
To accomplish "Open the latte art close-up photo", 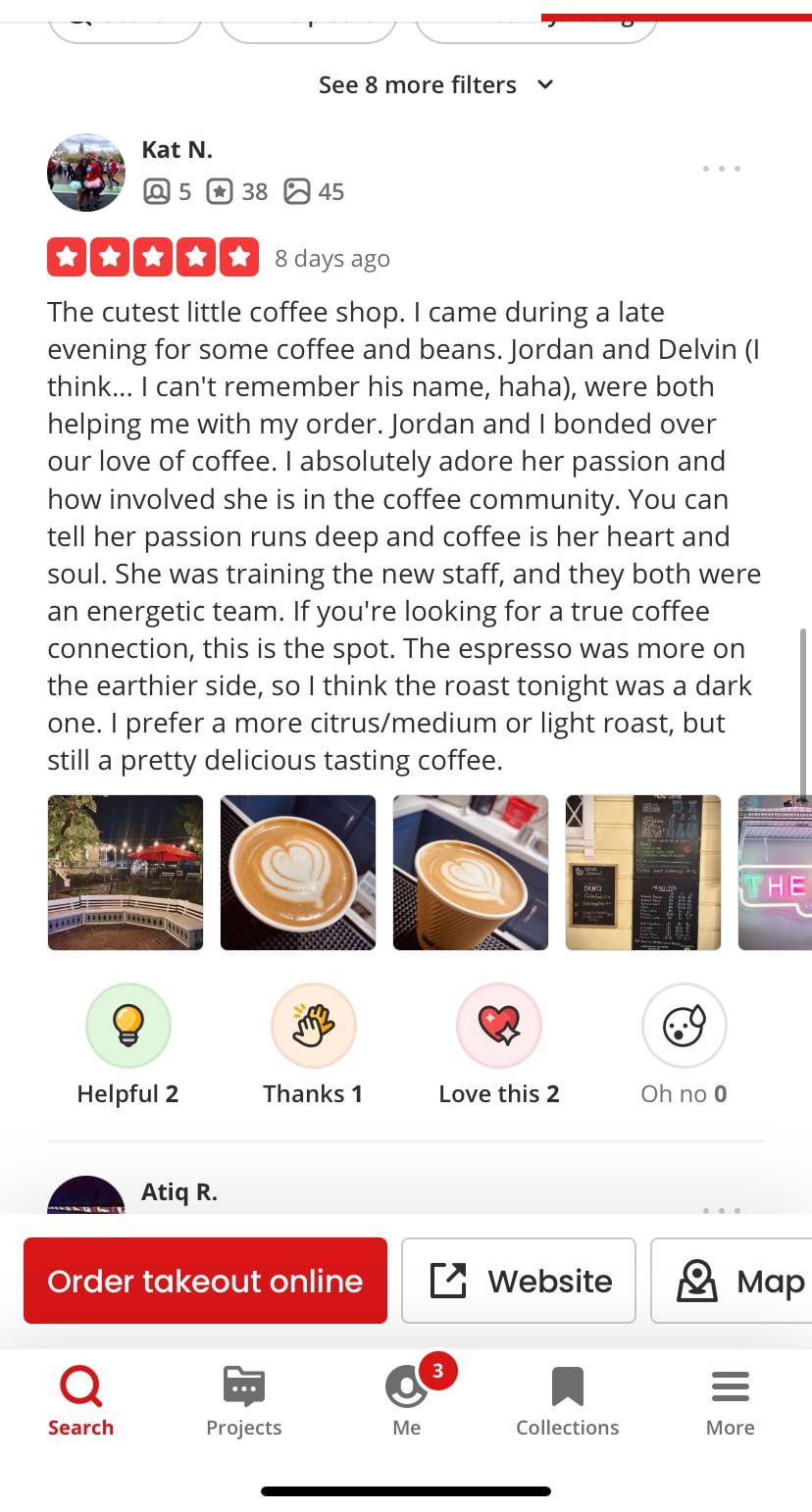I will tap(298, 873).
